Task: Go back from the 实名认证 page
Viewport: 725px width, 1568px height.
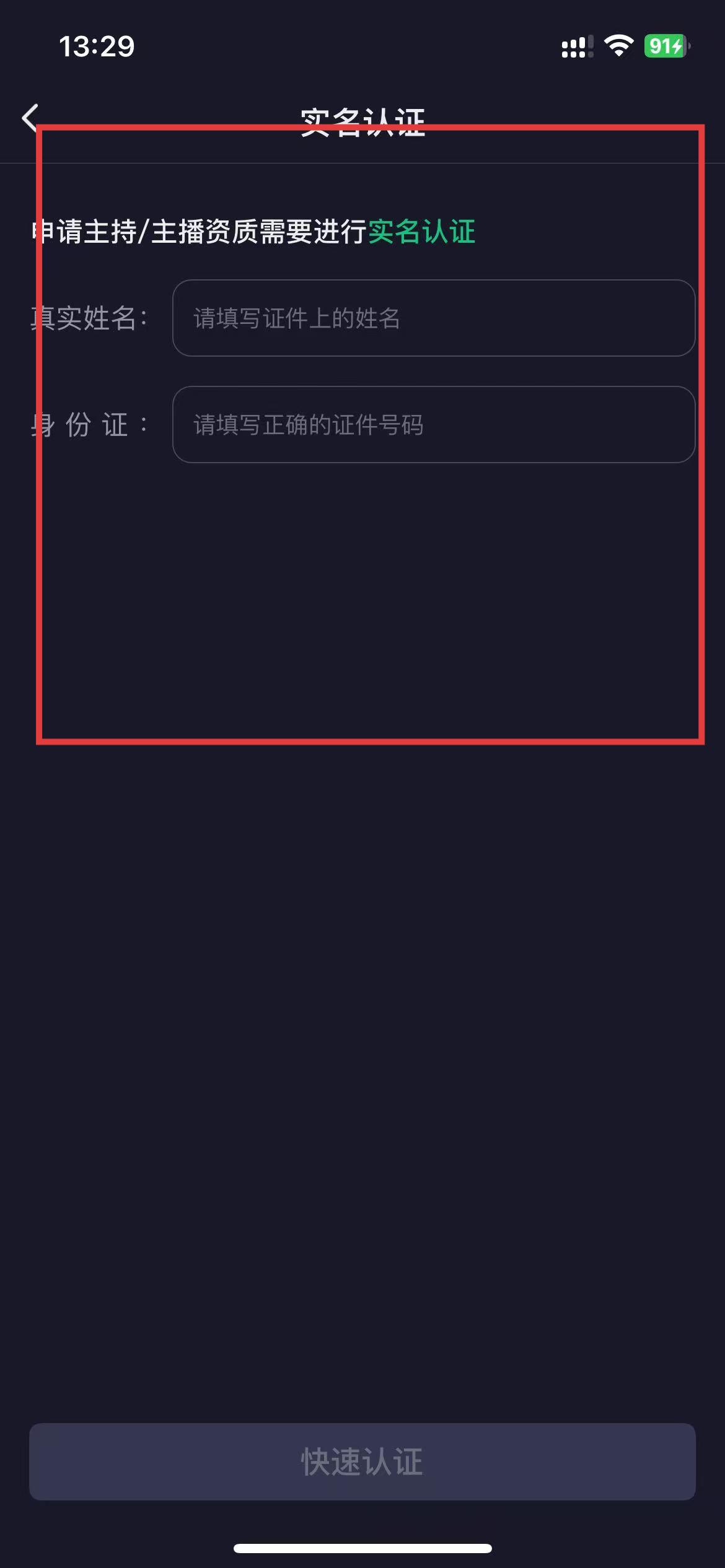Action: click(x=30, y=118)
